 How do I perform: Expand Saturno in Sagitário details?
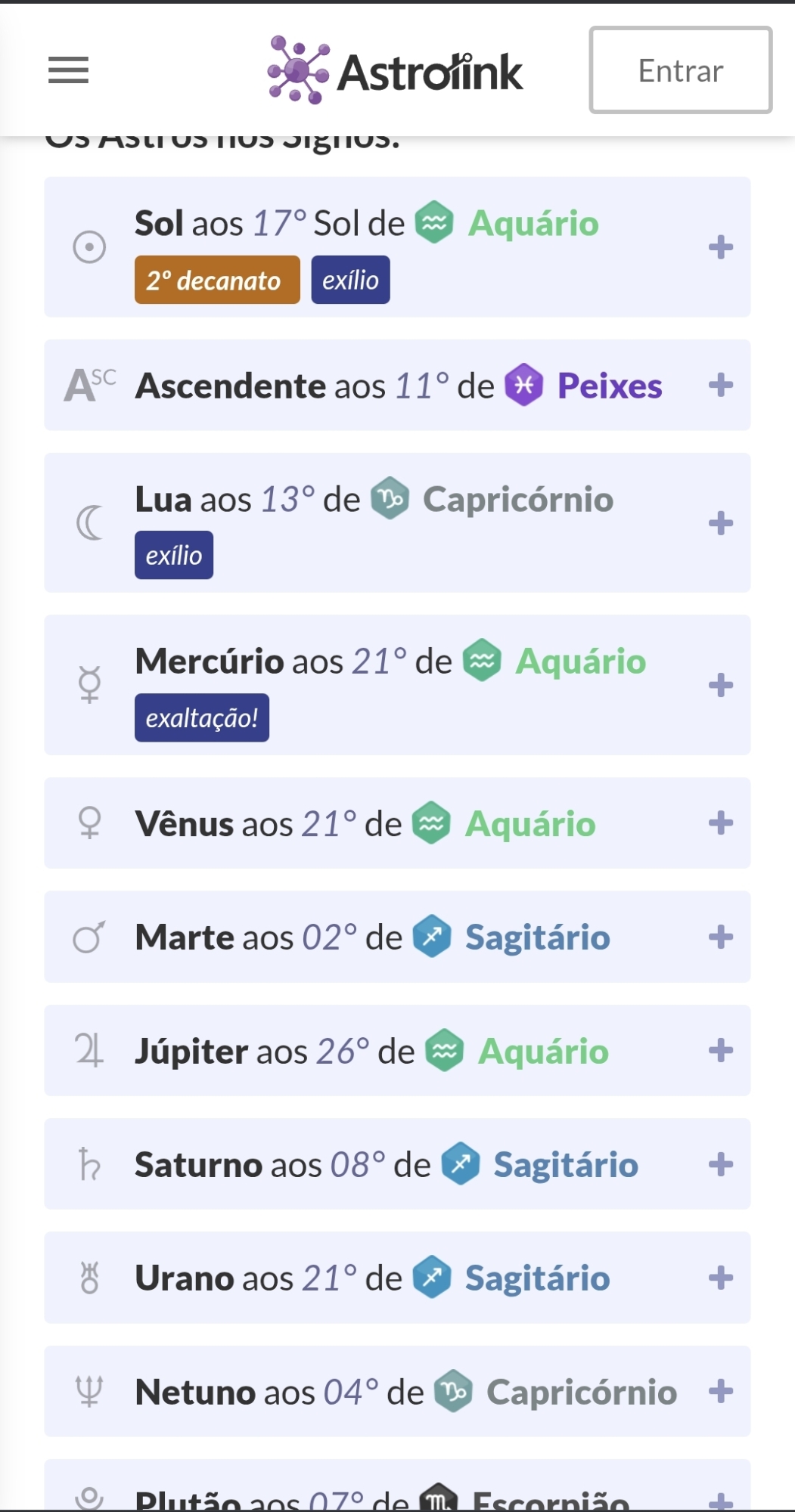coord(720,1164)
